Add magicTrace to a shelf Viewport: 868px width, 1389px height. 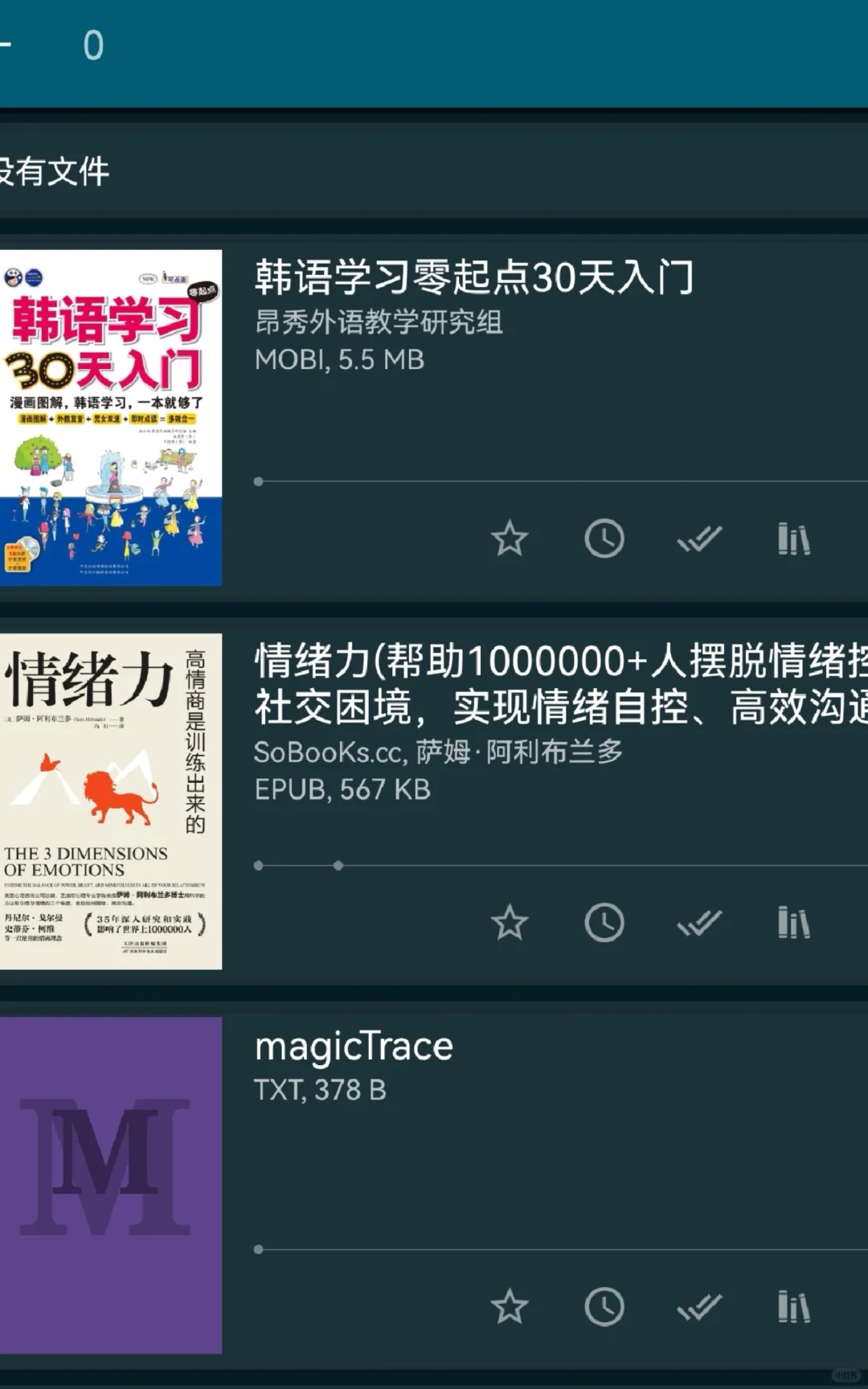click(794, 1307)
